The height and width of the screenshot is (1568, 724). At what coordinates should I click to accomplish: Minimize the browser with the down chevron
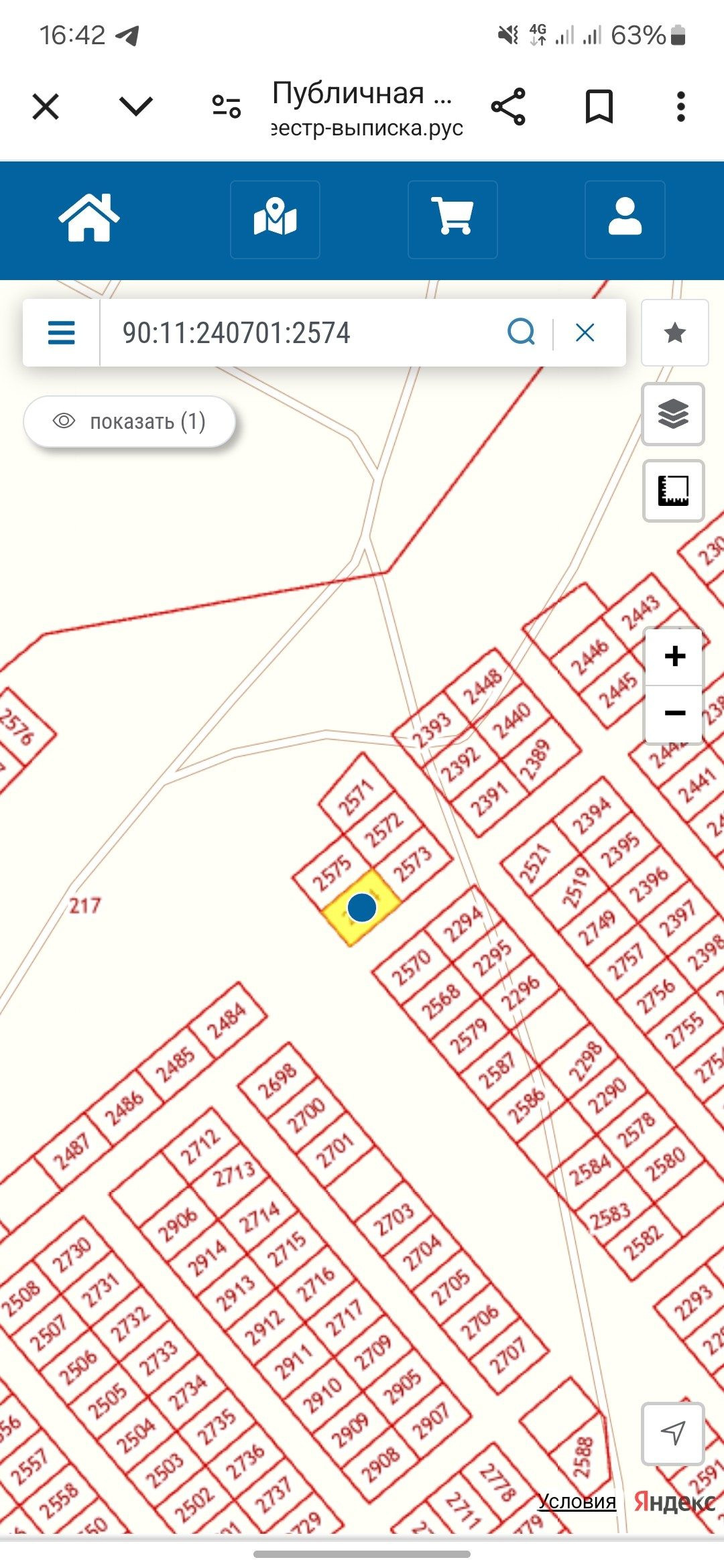(135, 106)
